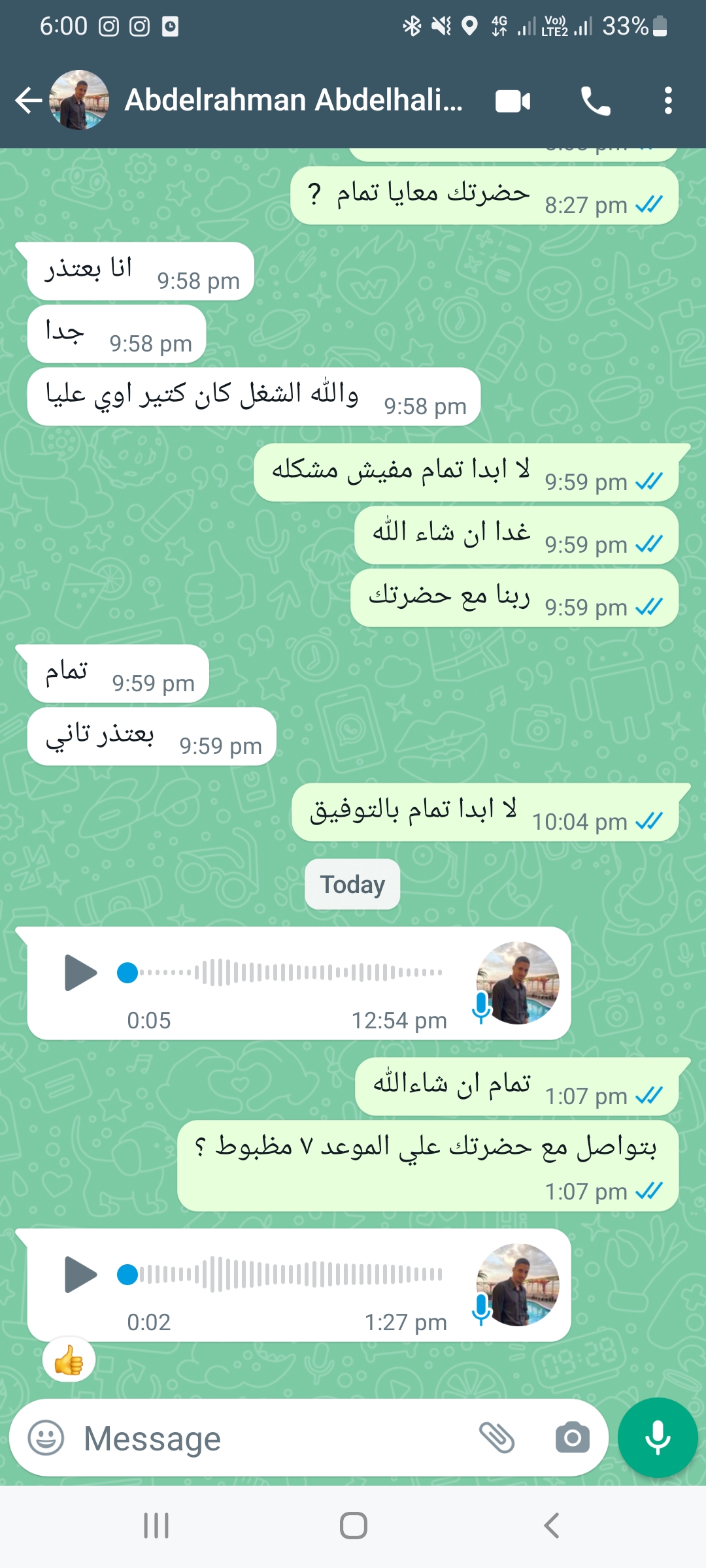Start a video call with Abdelrahman
The width and height of the screenshot is (706, 1568).
(x=513, y=101)
